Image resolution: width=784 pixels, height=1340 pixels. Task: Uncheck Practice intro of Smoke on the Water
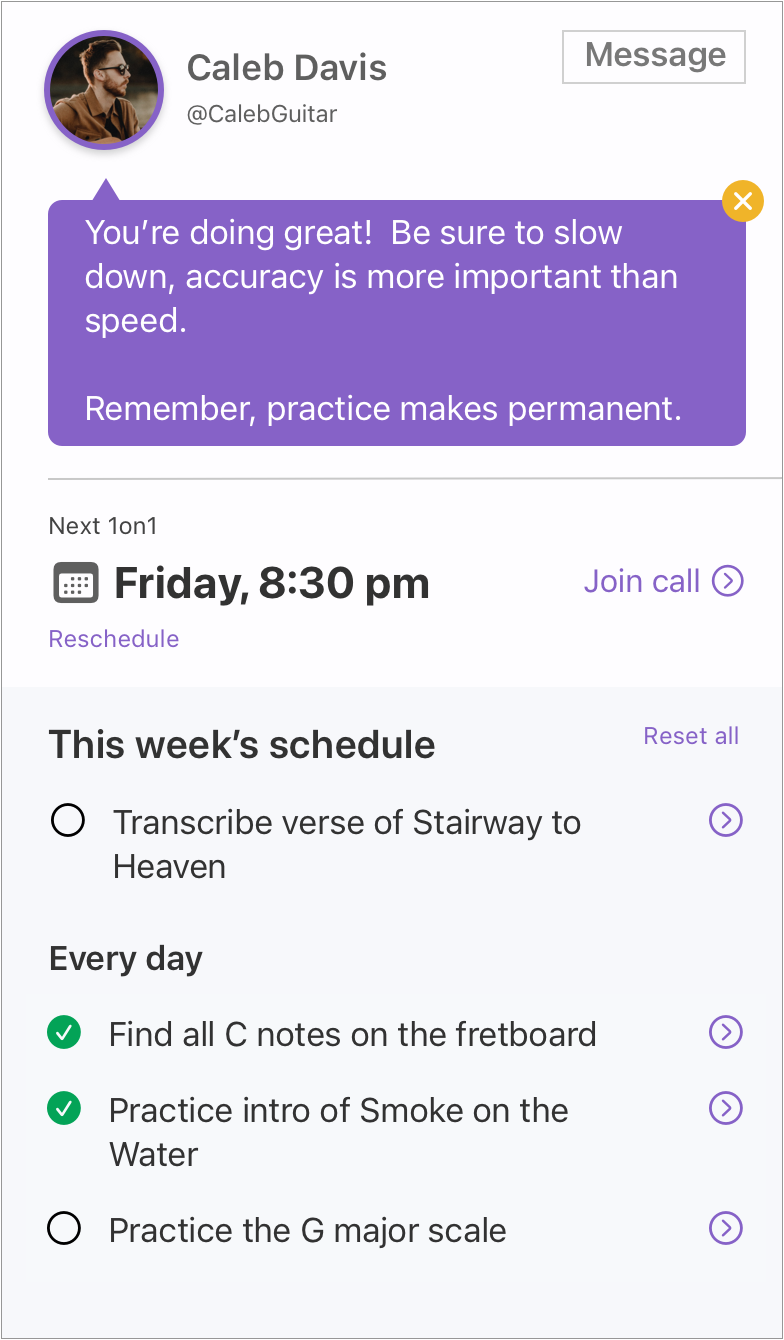64,1109
